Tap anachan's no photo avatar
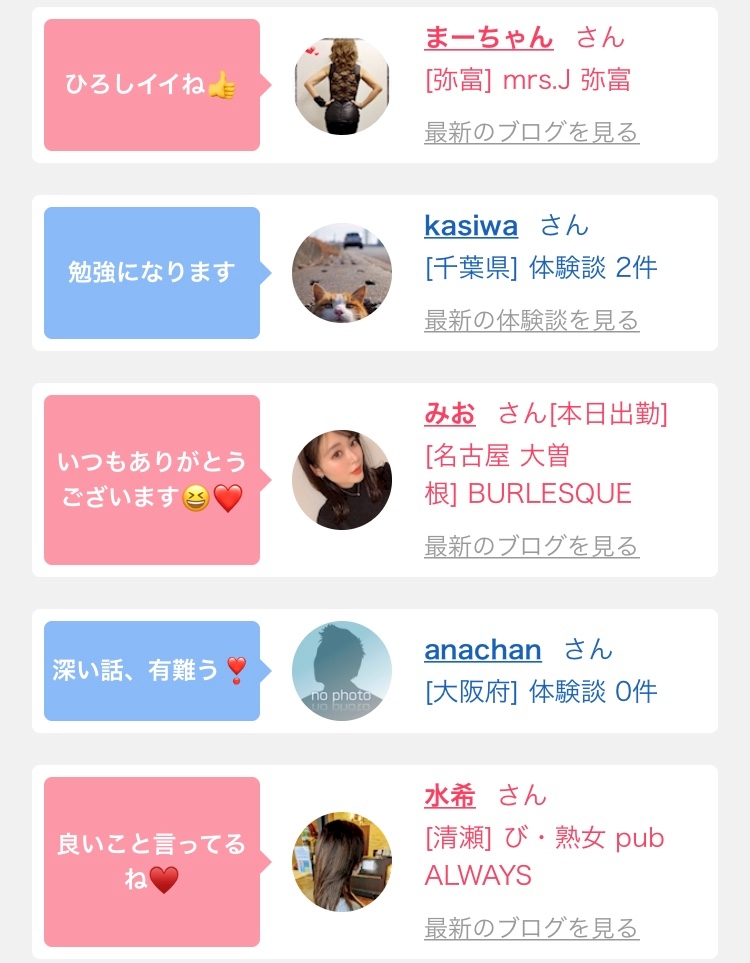Viewport: 750px width, 963px height. click(342, 671)
